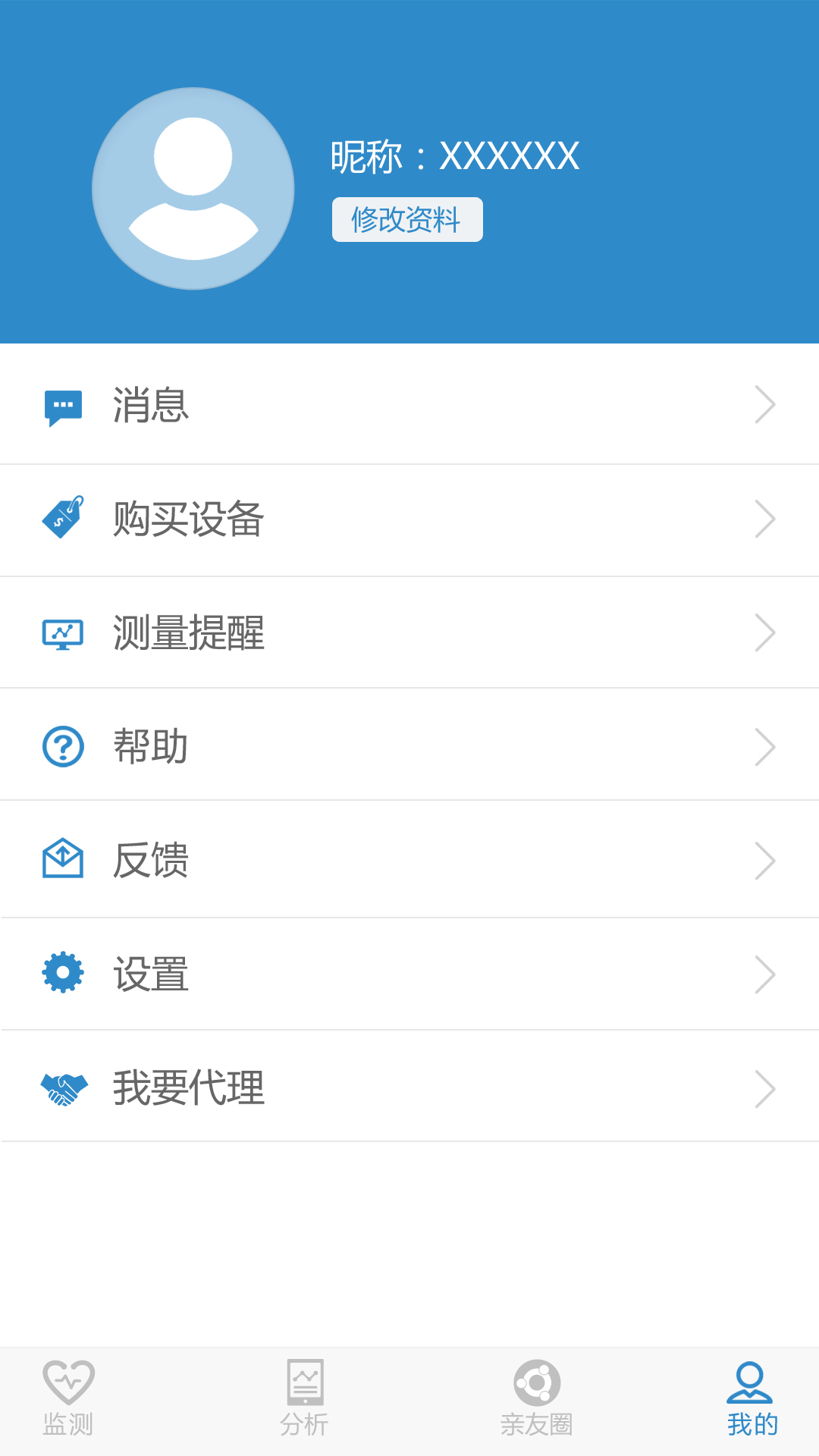The width and height of the screenshot is (819, 1456).
Task: Expand the 我要代理 row chevron
Action: (x=766, y=1088)
